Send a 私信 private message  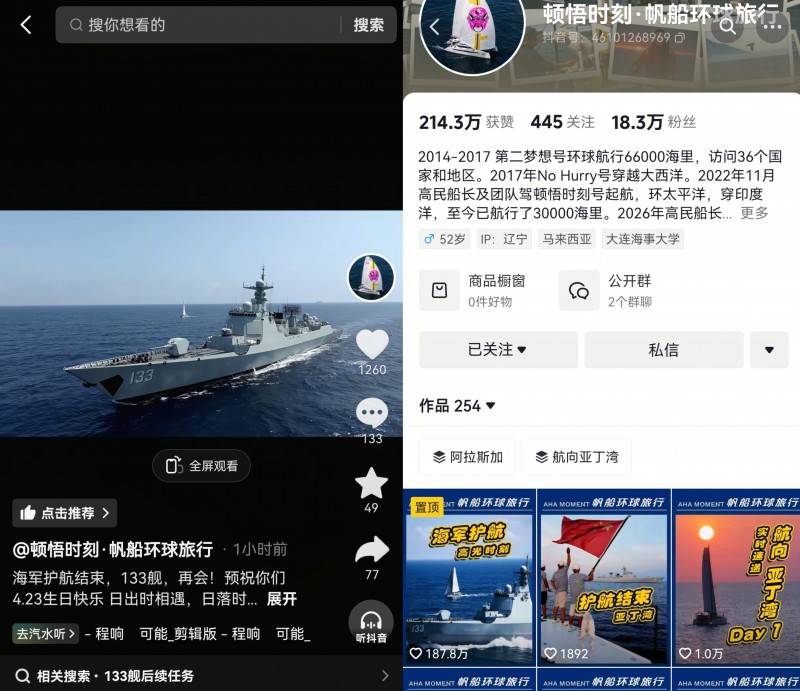tap(663, 350)
